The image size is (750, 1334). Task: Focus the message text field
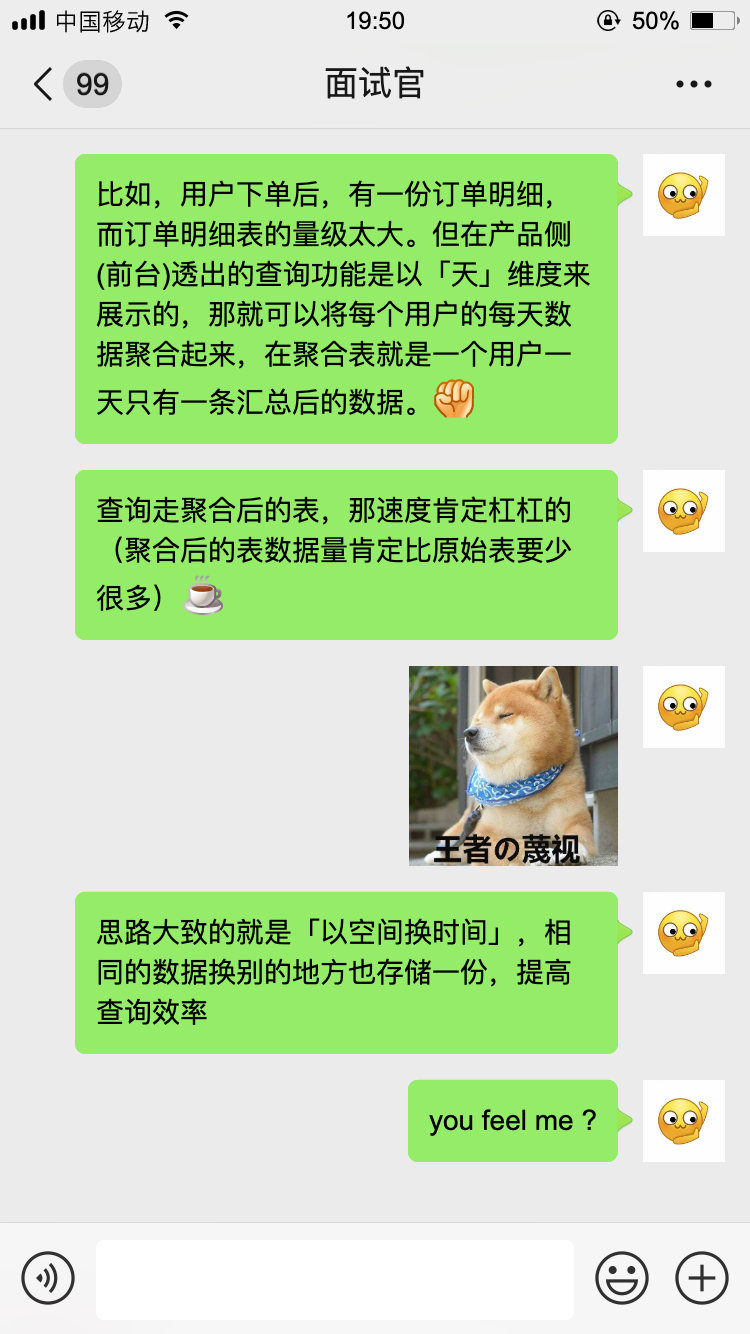point(334,1279)
